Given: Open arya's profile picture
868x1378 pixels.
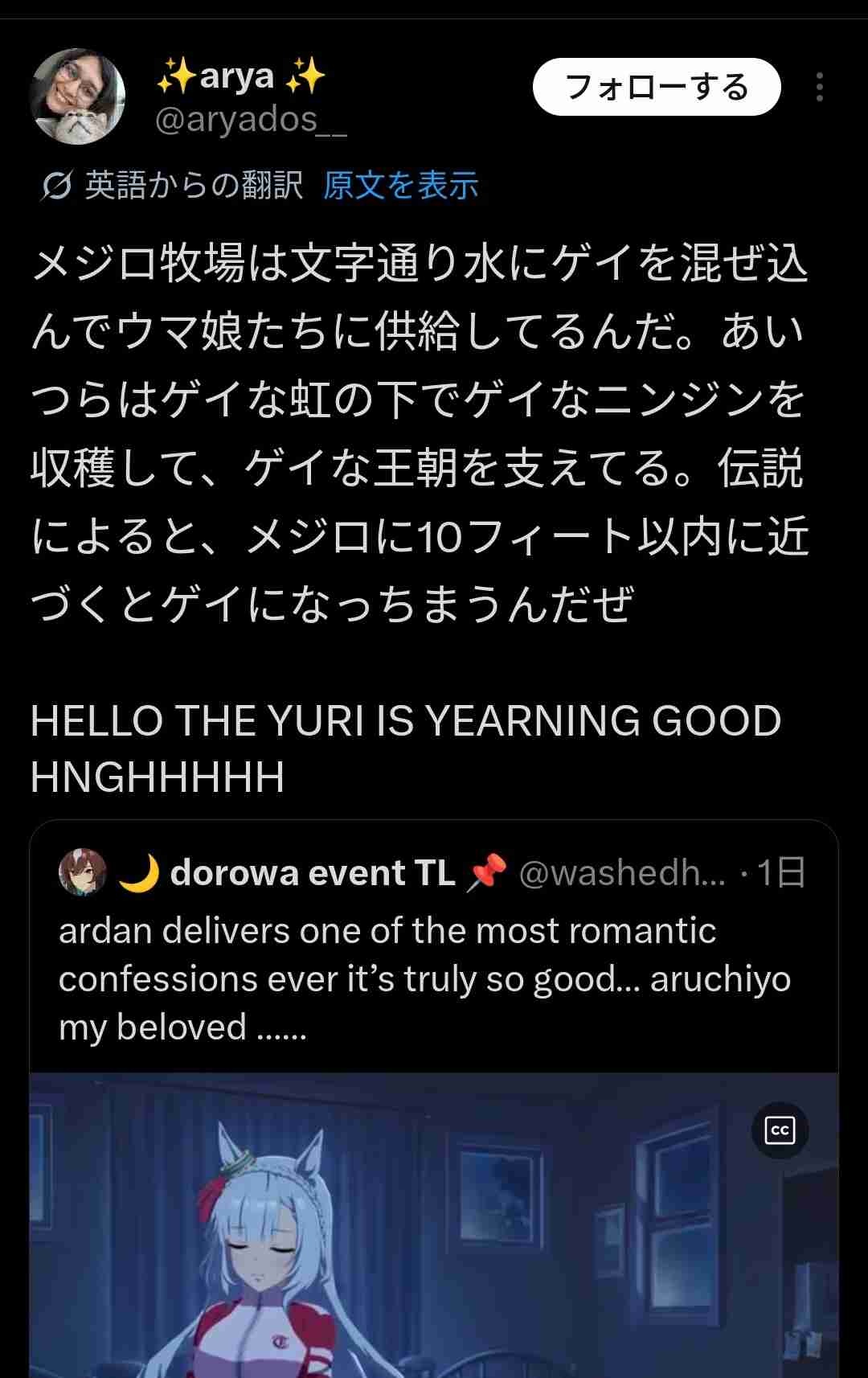Looking at the screenshot, I should 77,96.
